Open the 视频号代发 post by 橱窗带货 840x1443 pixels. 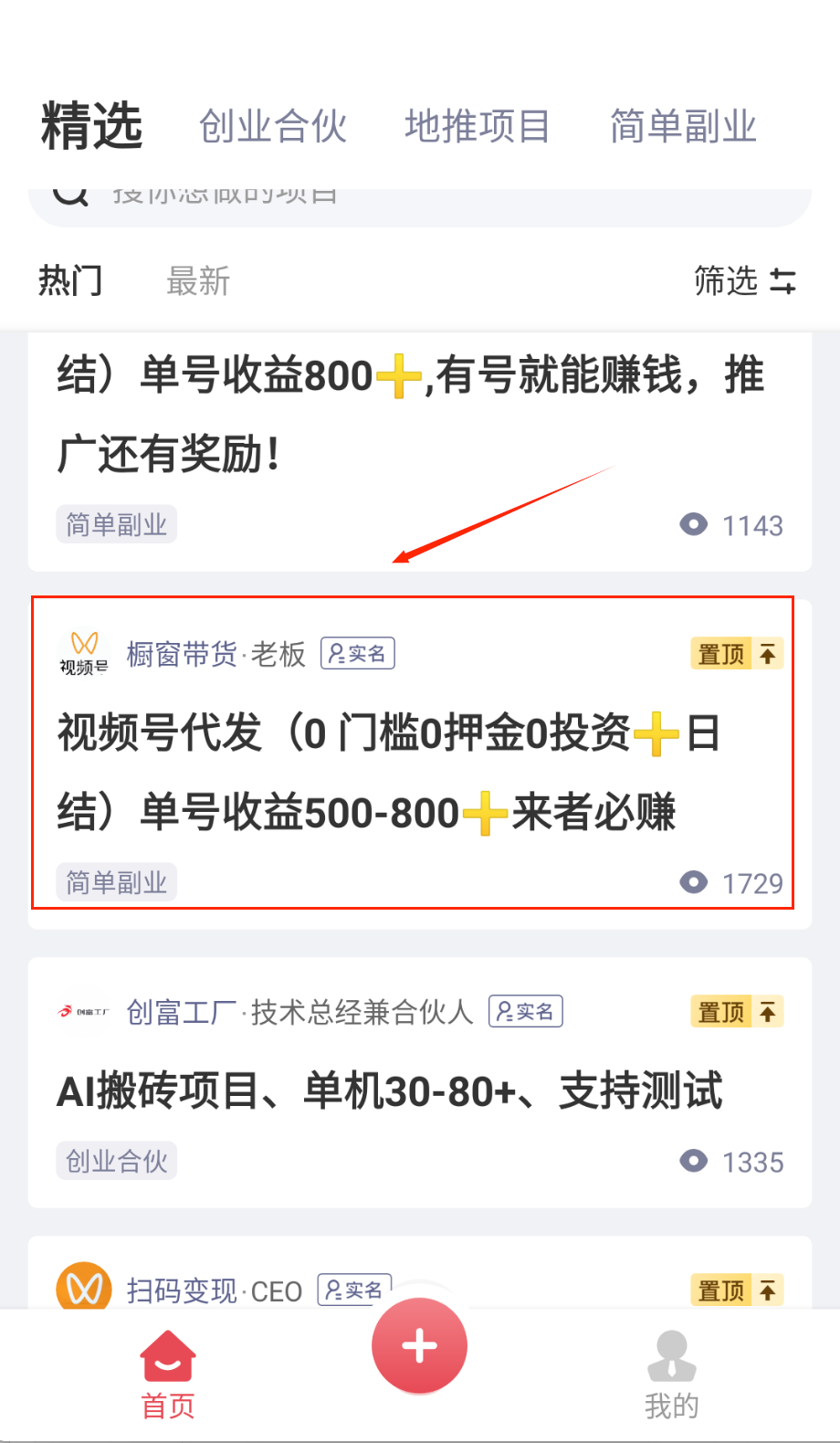(x=411, y=772)
